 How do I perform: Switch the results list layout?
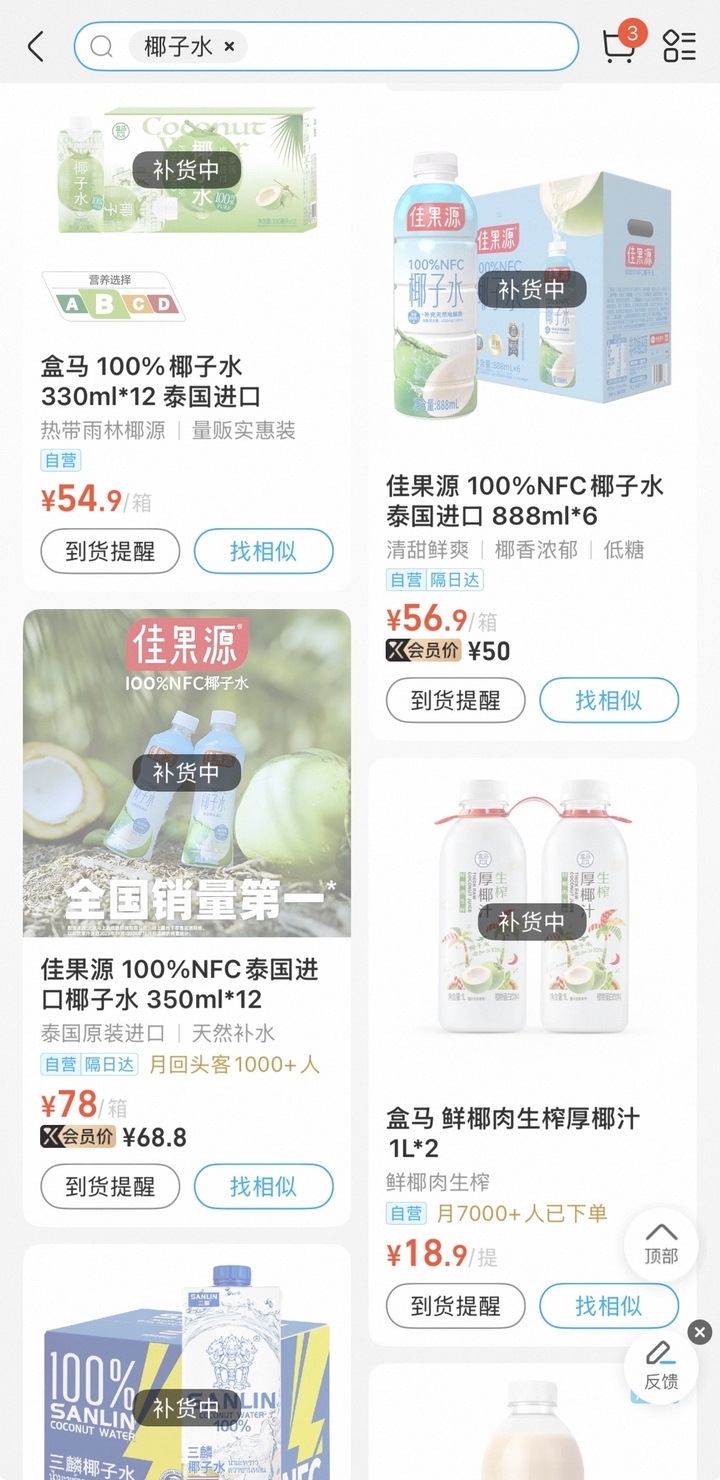pos(680,46)
